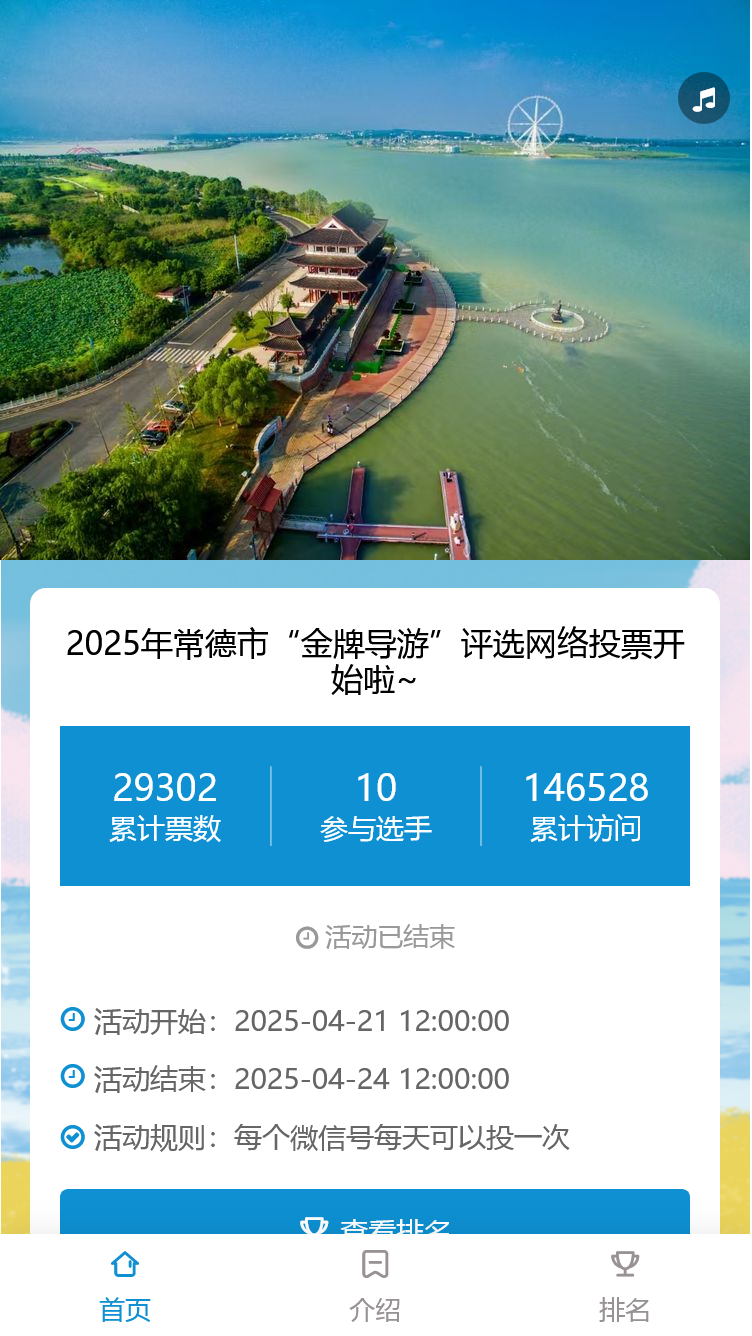This screenshot has width=752, height=1336.
Task: Tap the bookmark icon above 介绍
Action: click(x=375, y=1264)
